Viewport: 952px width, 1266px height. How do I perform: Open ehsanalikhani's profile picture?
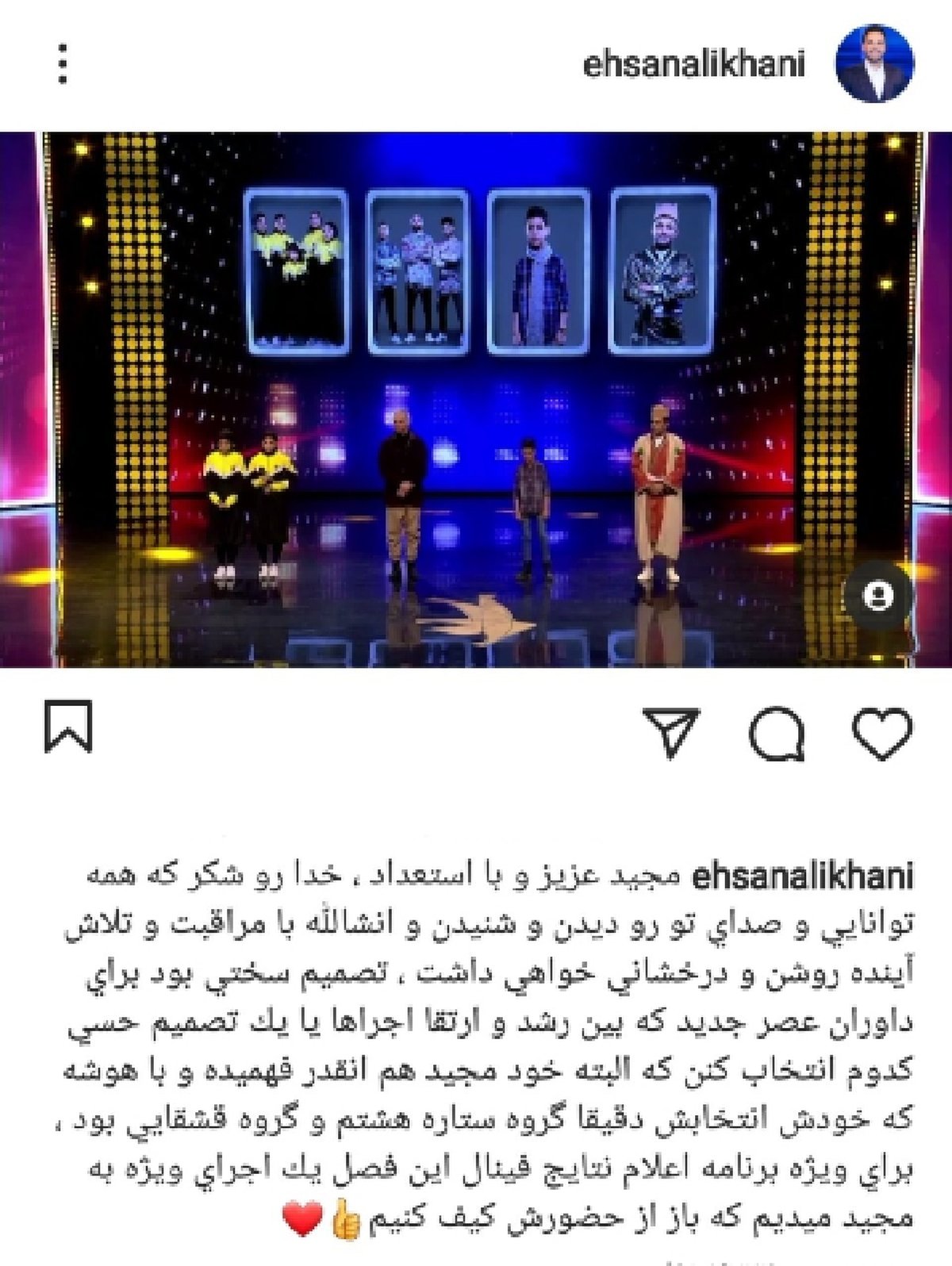coord(876,63)
